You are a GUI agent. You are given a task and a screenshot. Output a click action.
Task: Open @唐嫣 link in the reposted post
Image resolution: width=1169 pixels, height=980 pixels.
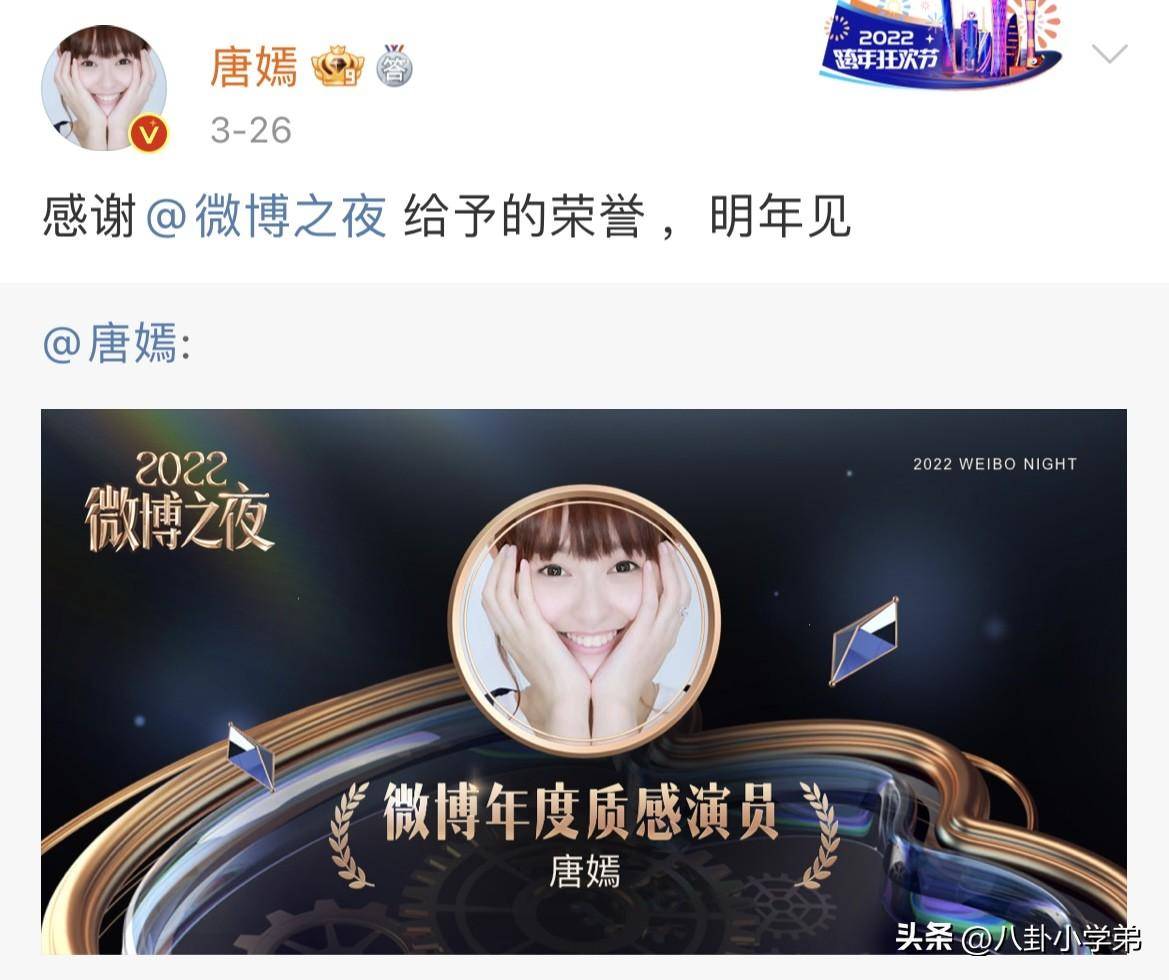tap(110, 345)
